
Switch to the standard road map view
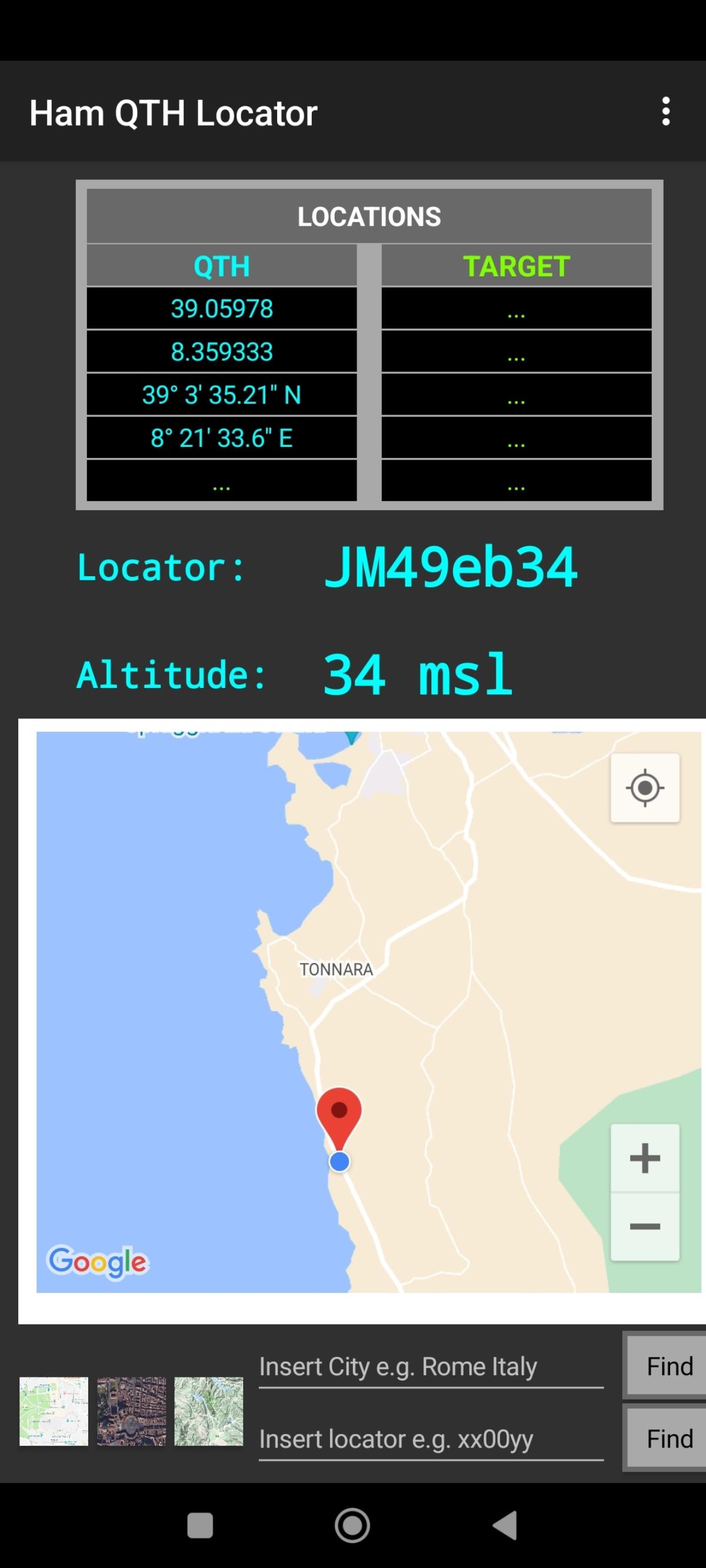pos(54,1411)
